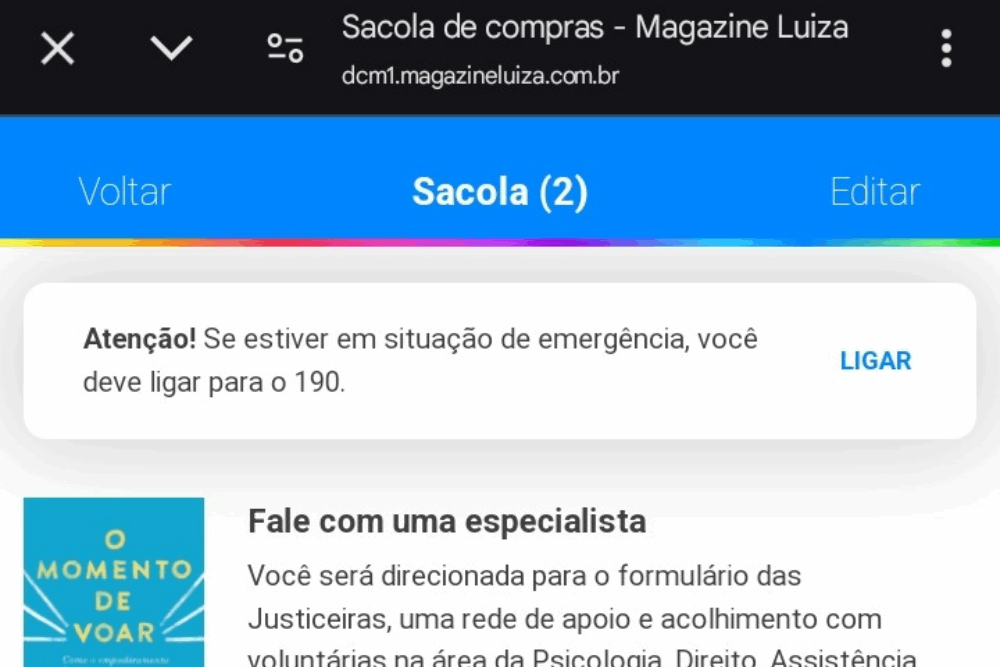Close the in-app browser tab
The width and height of the screenshot is (1000, 667).
(57, 47)
